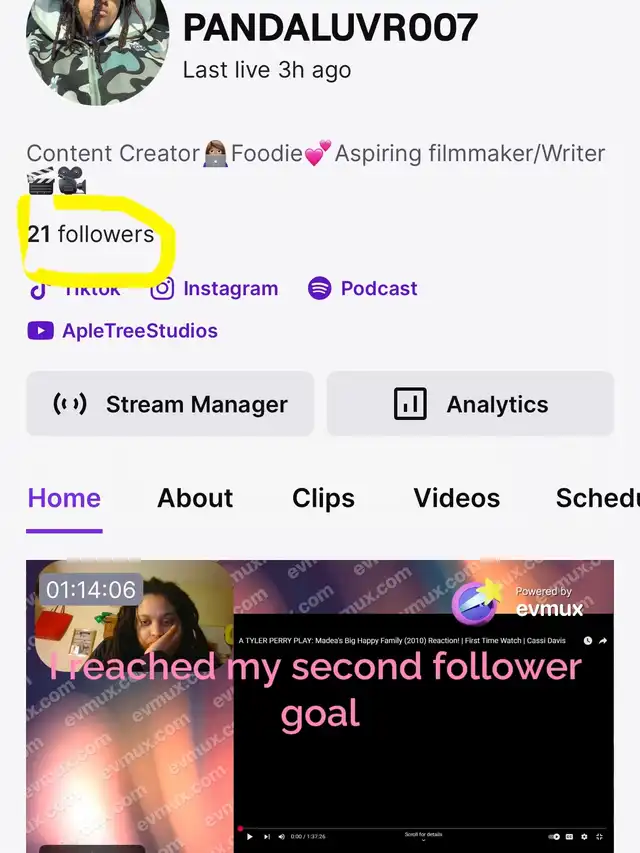The width and height of the screenshot is (640, 853).
Task: Switch to the Schedule tab
Action: [x=597, y=498]
